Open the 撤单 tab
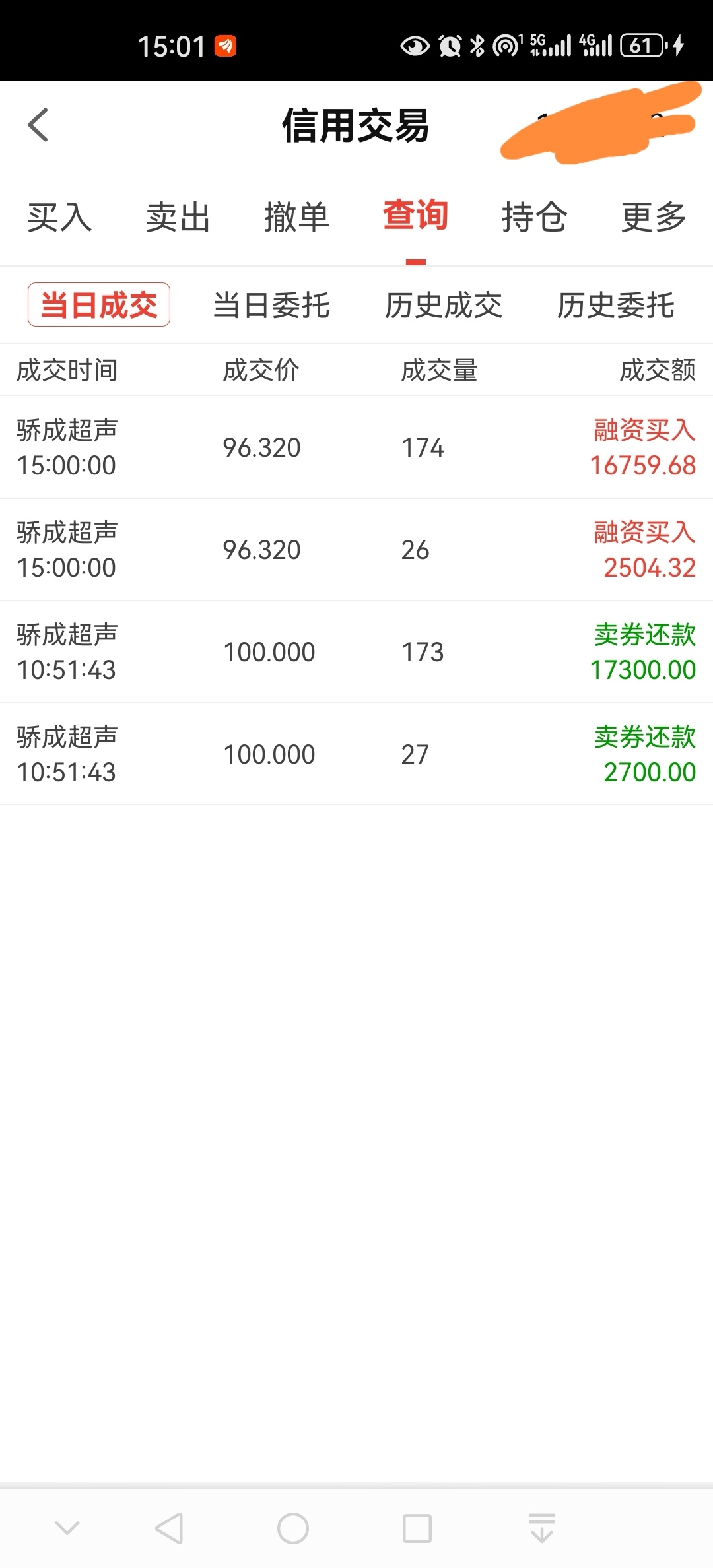 pyautogui.click(x=296, y=217)
